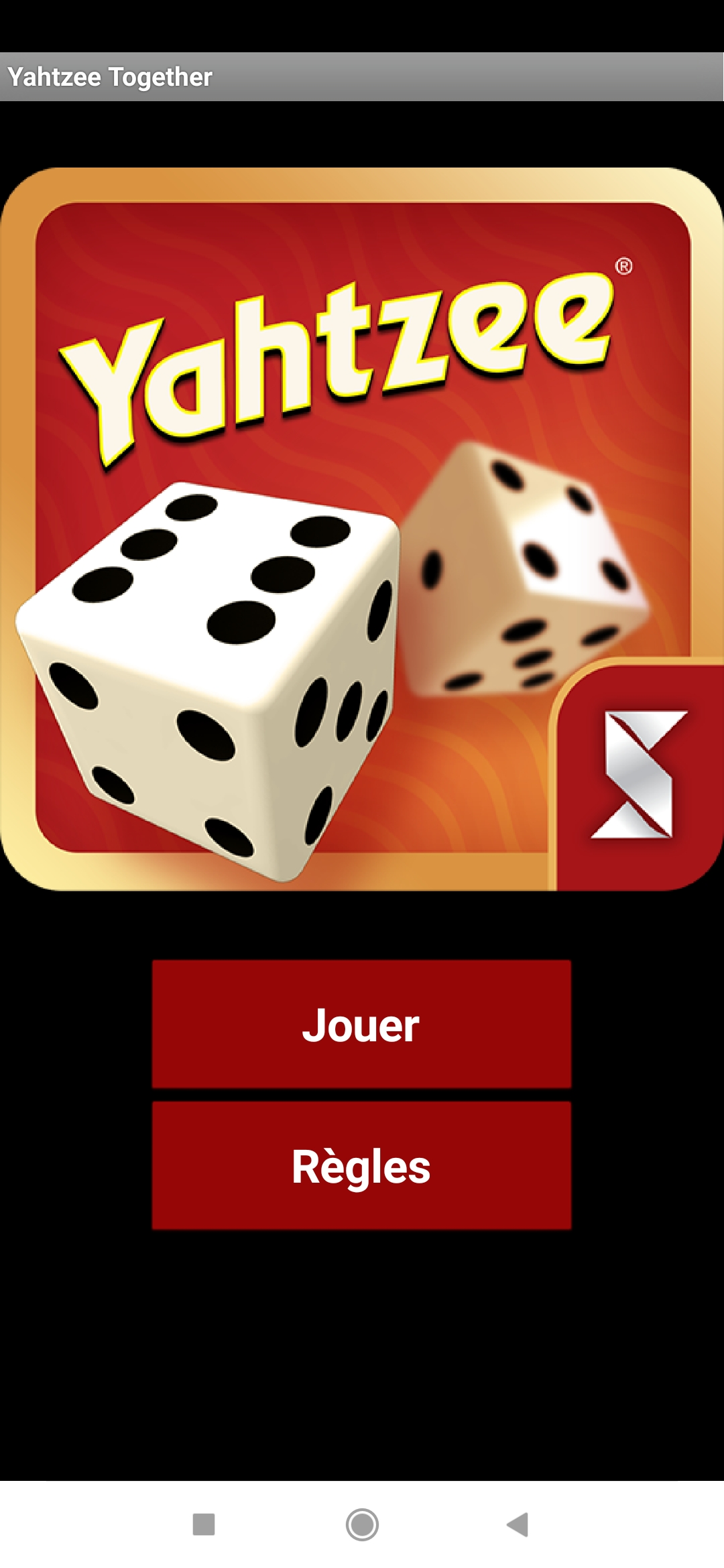Open the recent apps overview

204,1524
